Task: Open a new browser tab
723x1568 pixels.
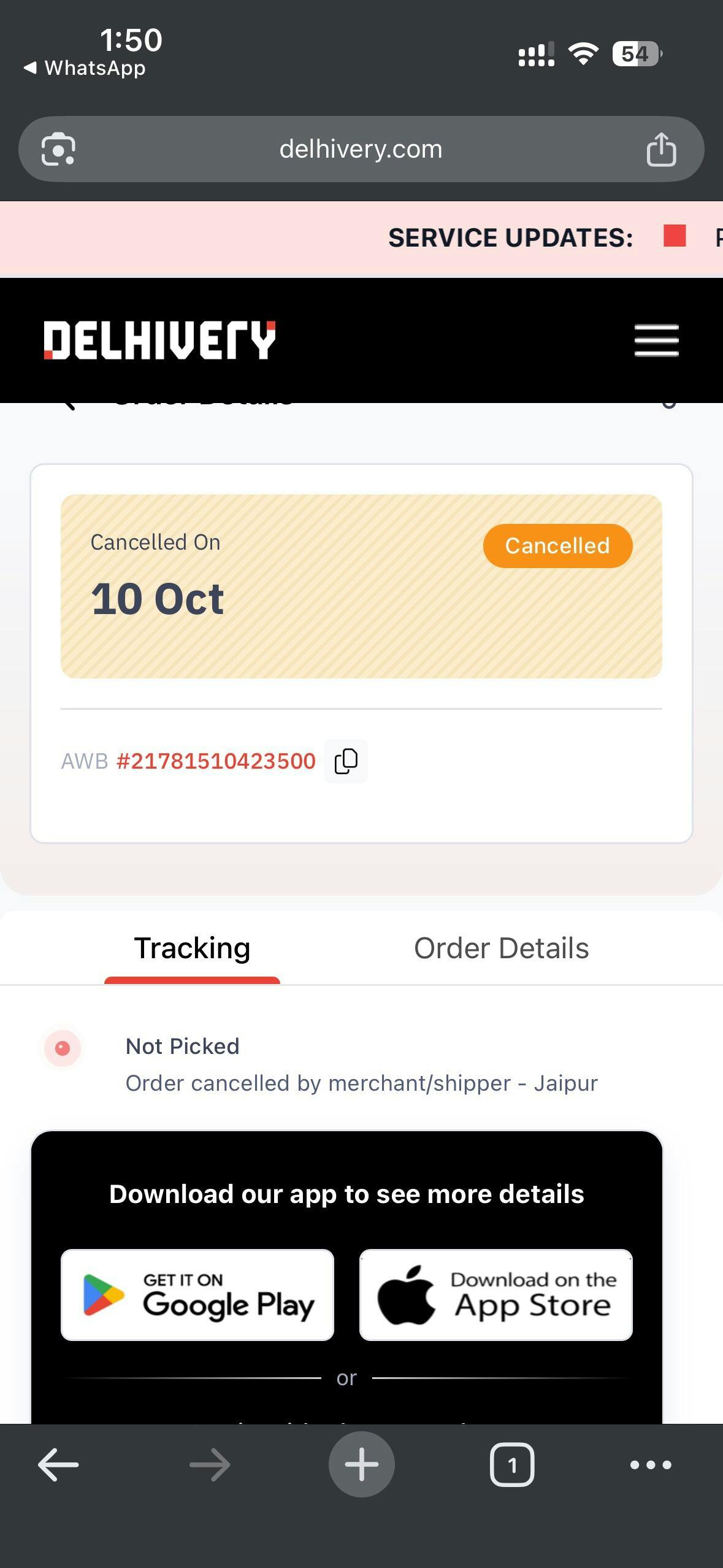Action: tap(361, 1465)
